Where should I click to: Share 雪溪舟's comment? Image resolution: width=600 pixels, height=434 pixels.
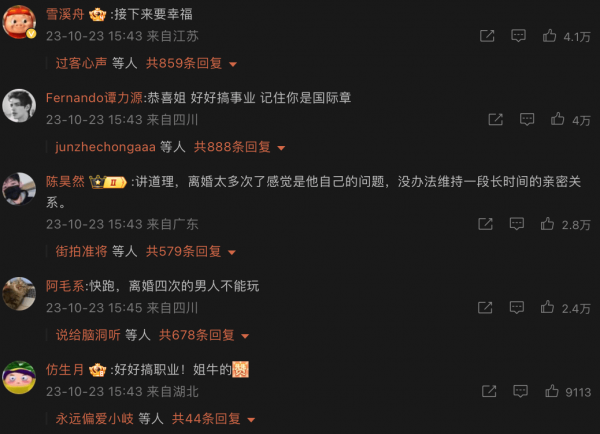[x=487, y=35]
